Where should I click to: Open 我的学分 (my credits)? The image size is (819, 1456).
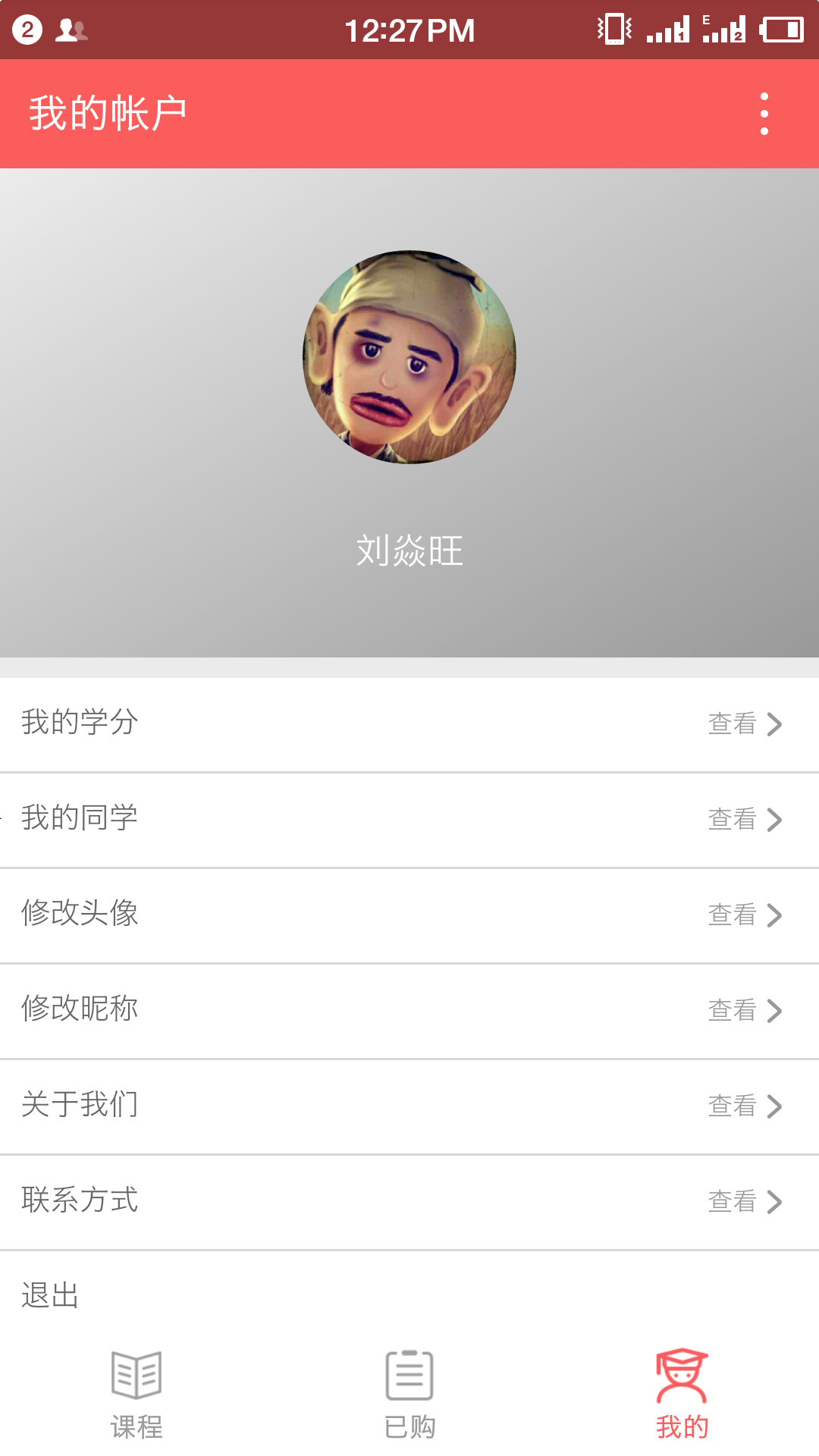coord(409,723)
